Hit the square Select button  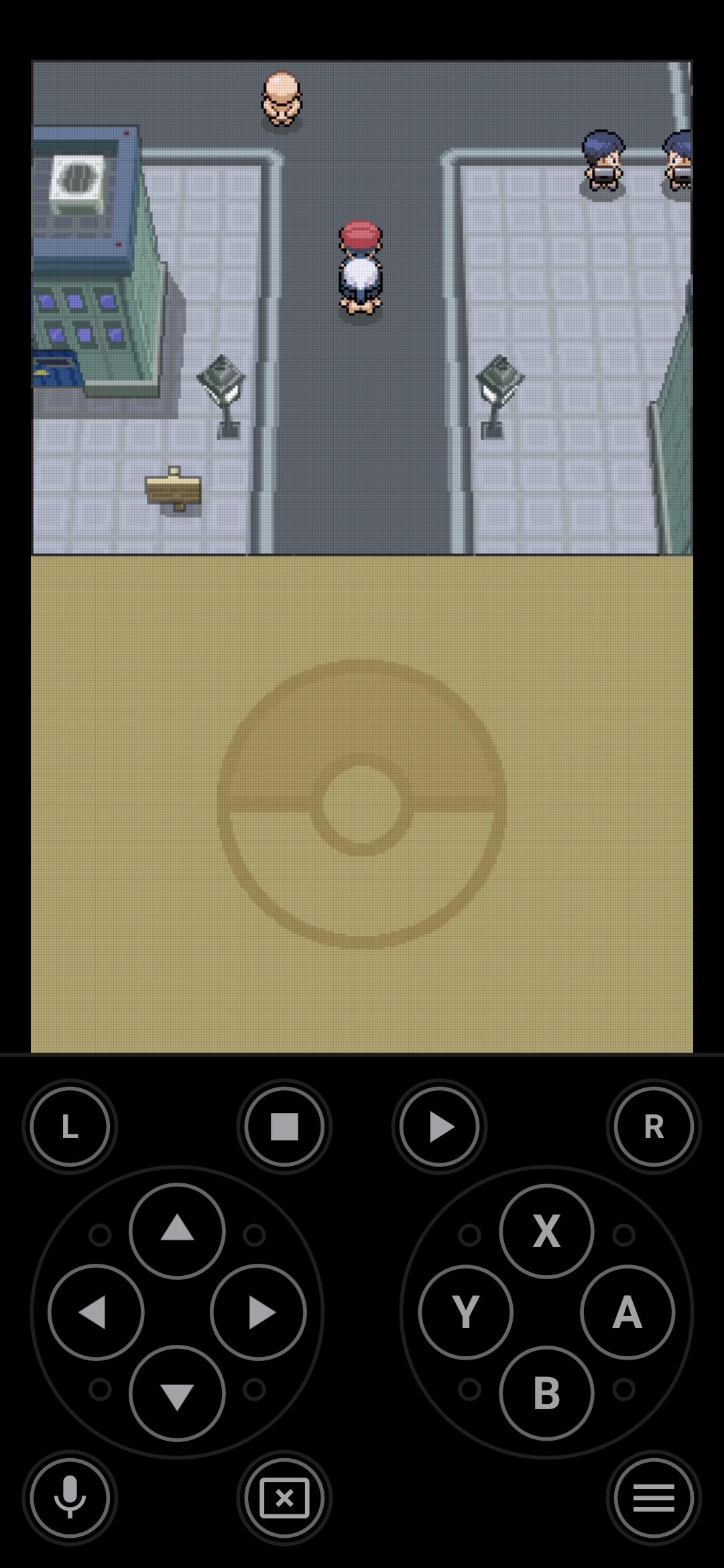point(284,1126)
